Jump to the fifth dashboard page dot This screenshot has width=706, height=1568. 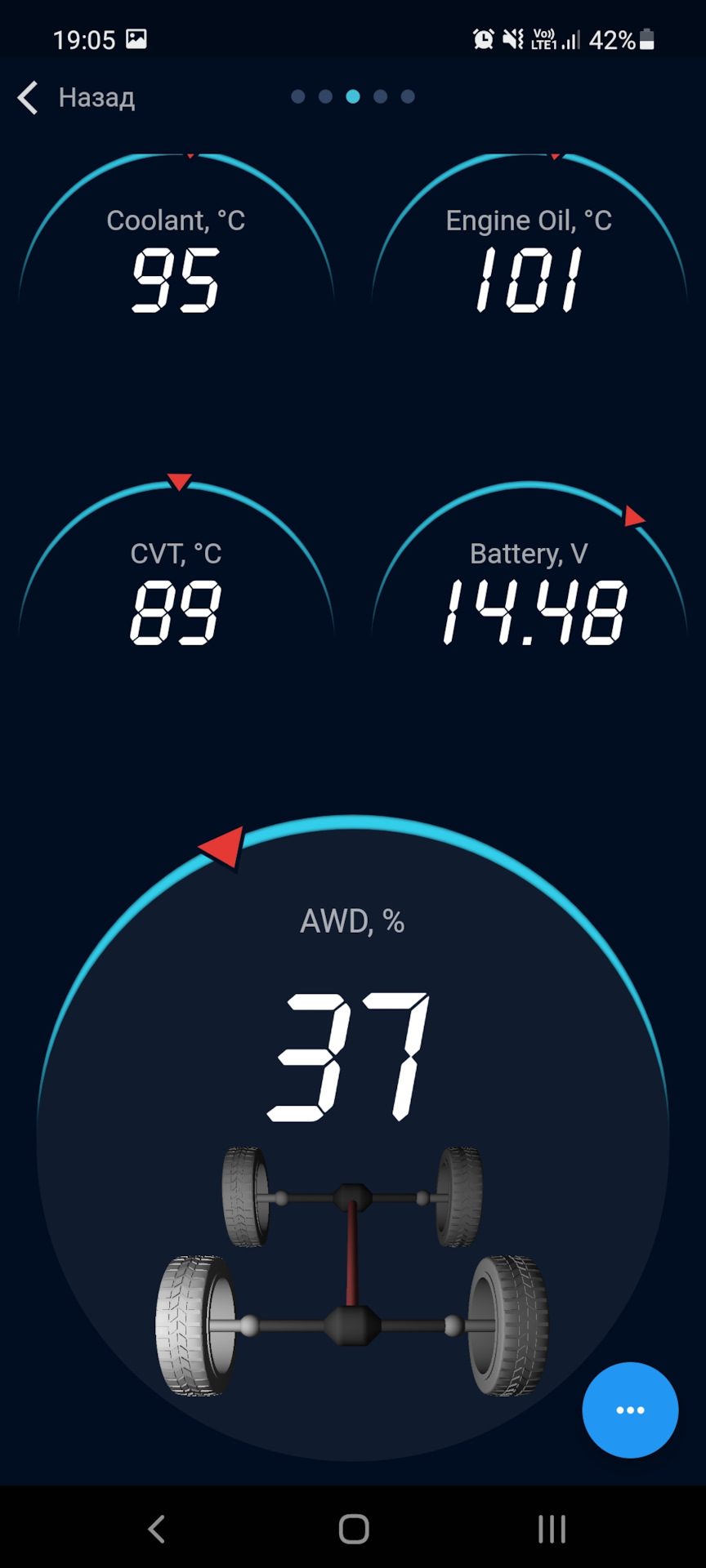coord(408,96)
